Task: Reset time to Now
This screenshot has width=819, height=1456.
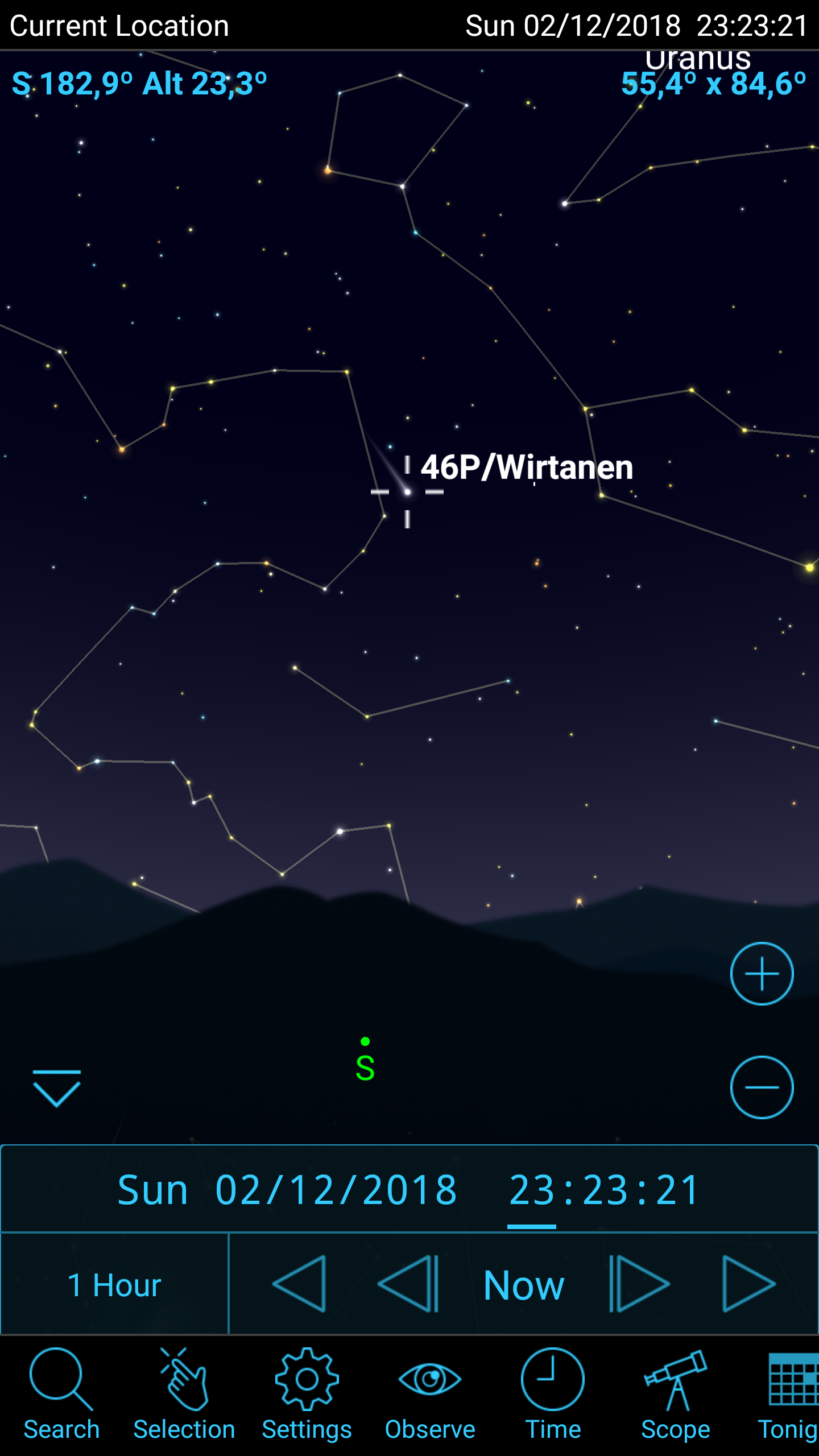Action: click(524, 1285)
